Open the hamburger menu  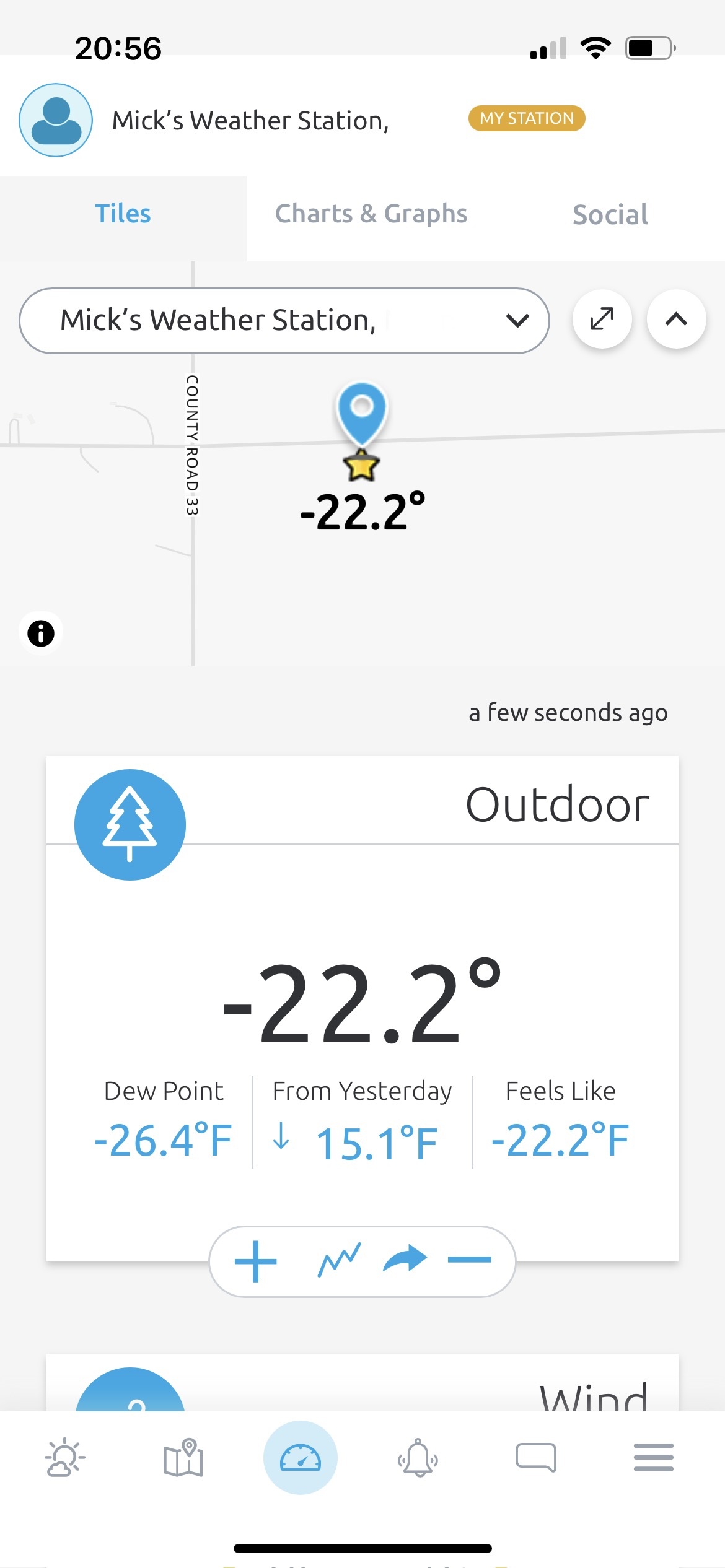654,1457
